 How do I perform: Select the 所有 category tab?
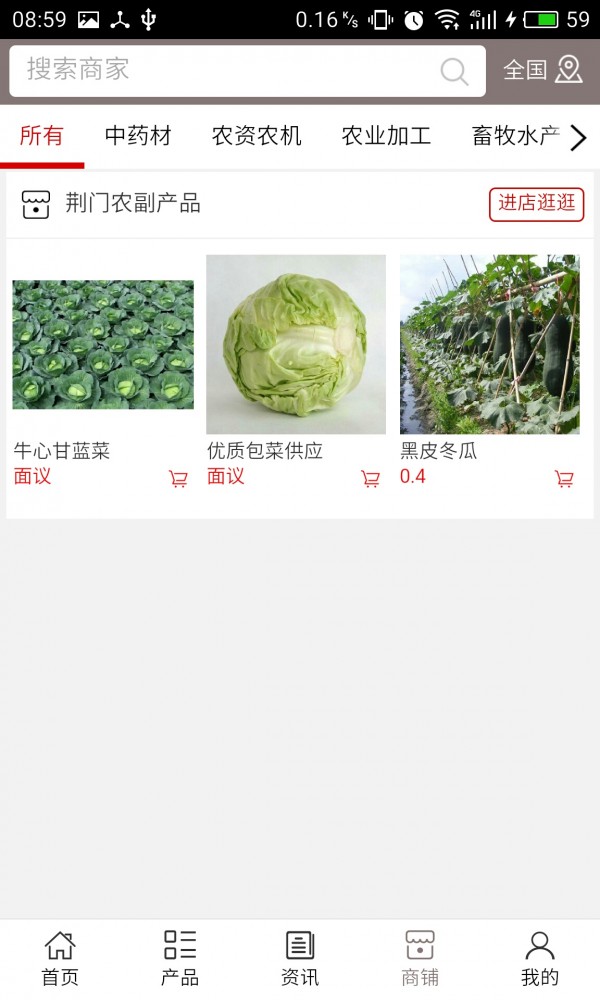coord(42,136)
